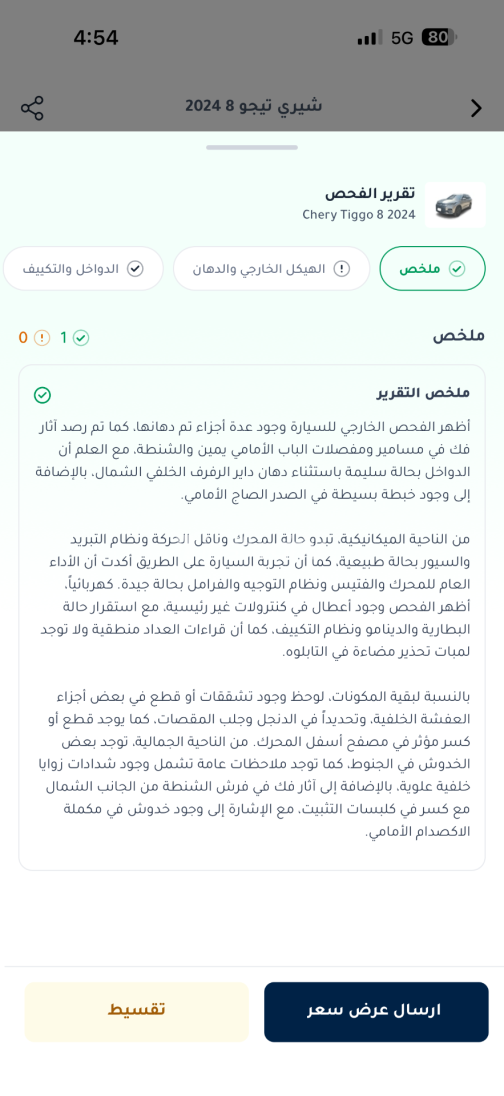The width and height of the screenshot is (504, 1096).
Task: Select the ملخص summary tab
Action: click(432, 268)
